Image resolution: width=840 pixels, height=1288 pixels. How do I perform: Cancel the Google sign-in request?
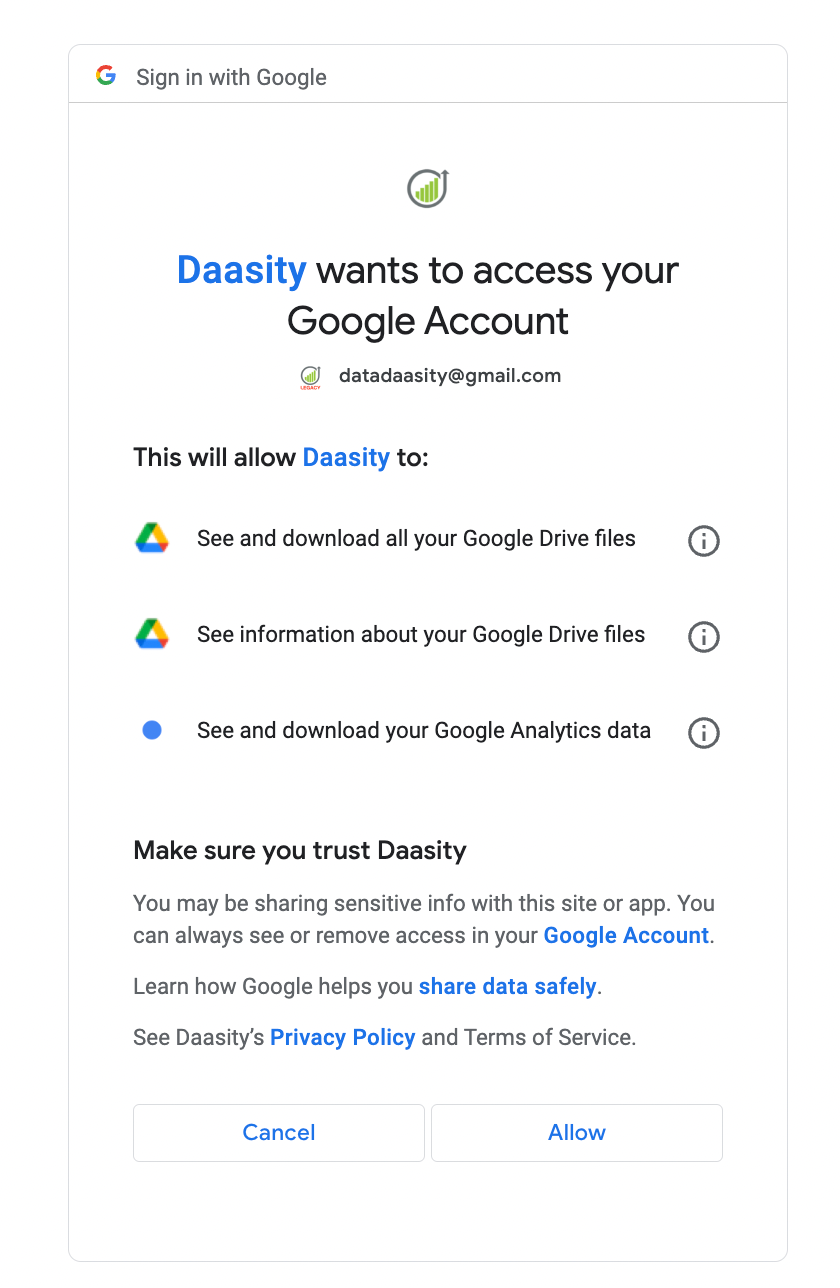(x=278, y=1132)
